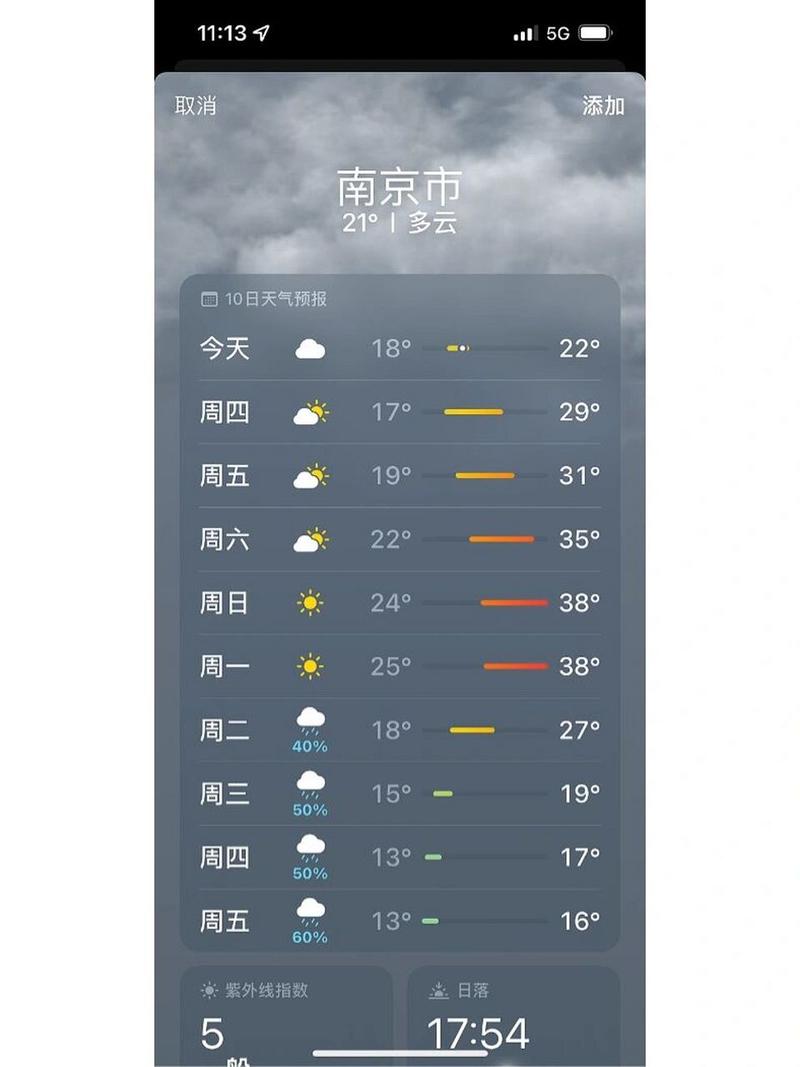
Task: Tap the 5G indicator in the status bar
Action: pyautogui.click(x=560, y=33)
